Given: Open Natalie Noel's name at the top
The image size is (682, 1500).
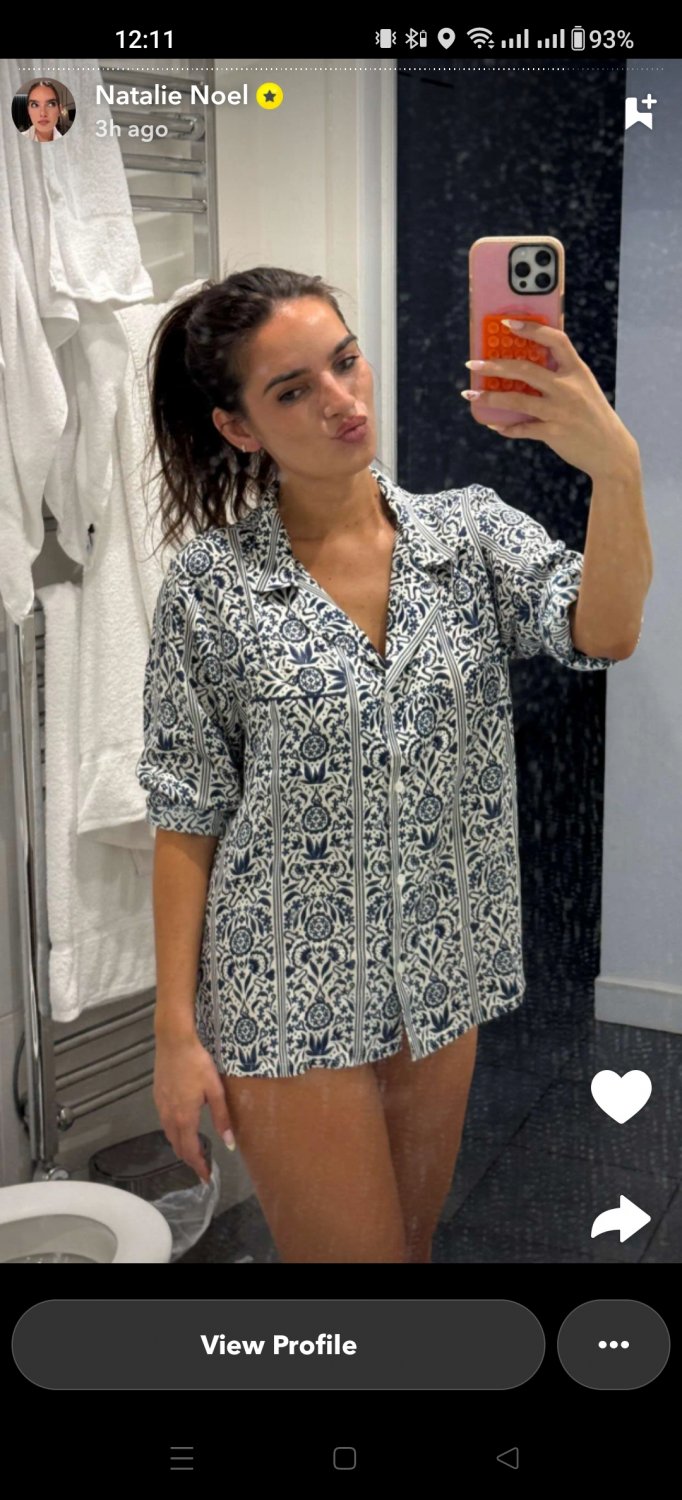Looking at the screenshot, I should [171, 96].
